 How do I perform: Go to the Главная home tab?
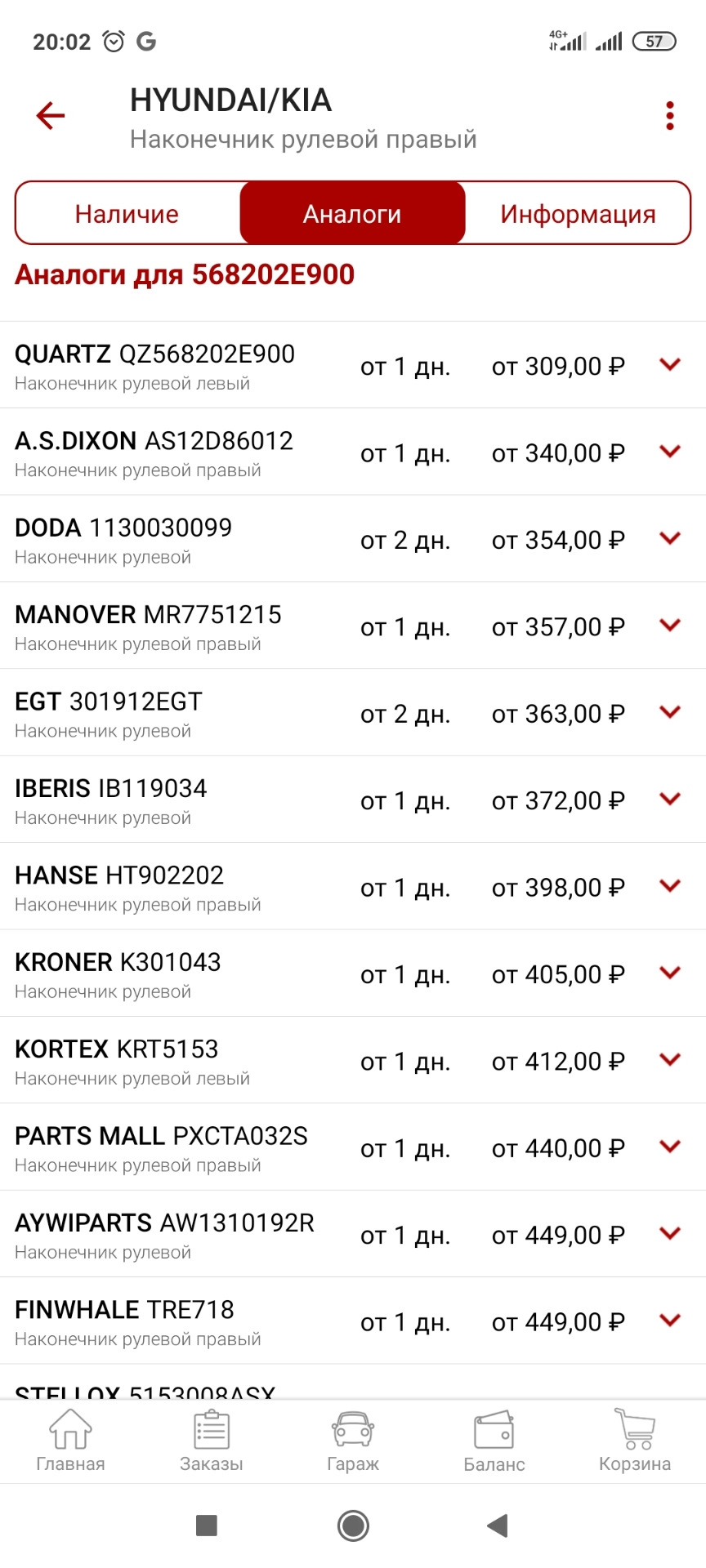(x=70, y=1441)
